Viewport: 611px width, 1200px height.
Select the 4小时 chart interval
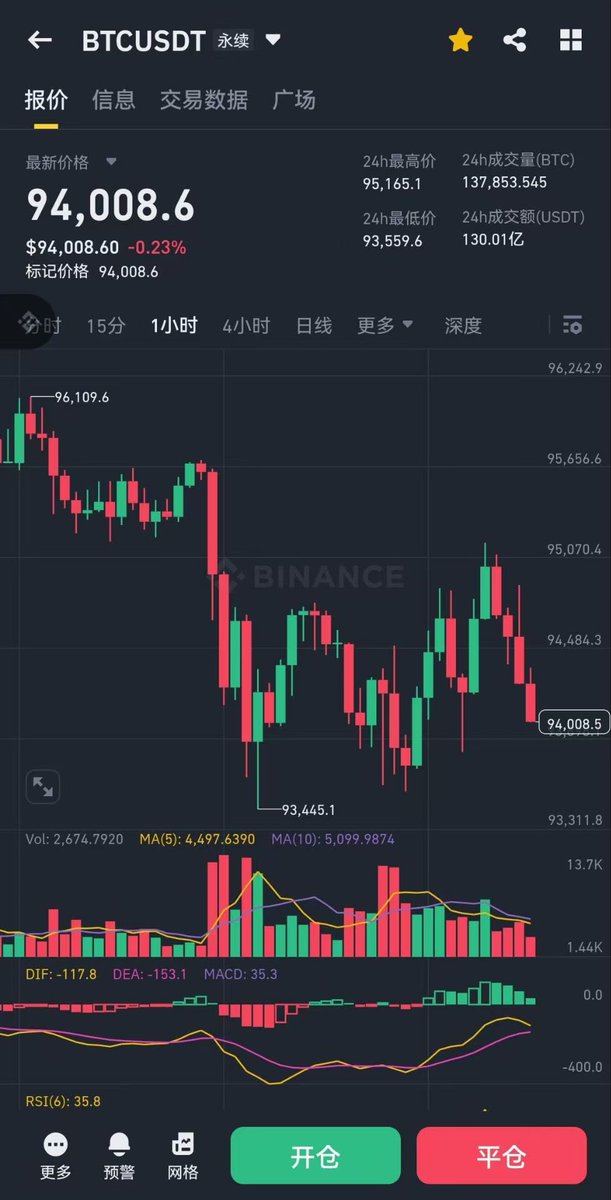point(246,325)
